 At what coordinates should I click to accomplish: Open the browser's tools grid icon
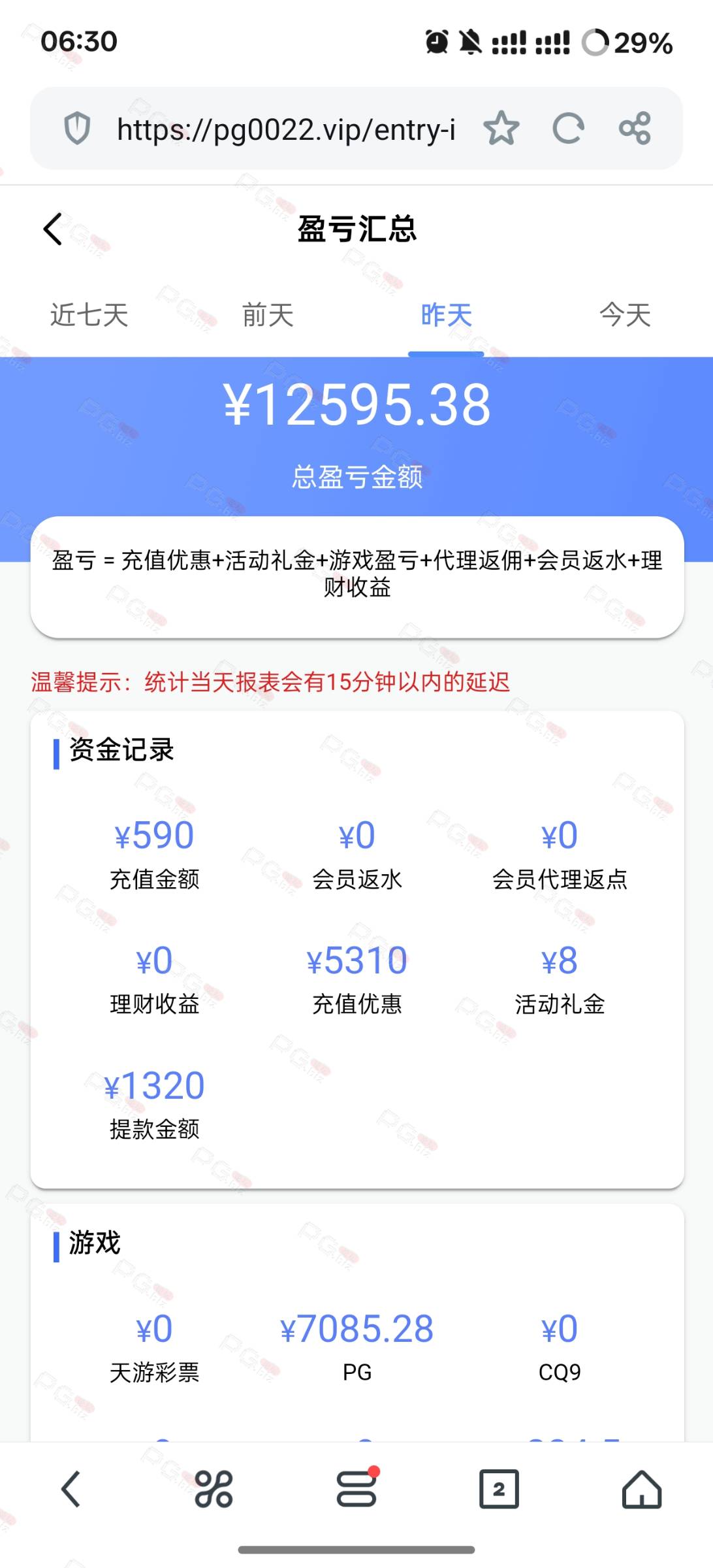click(214, 1489)
